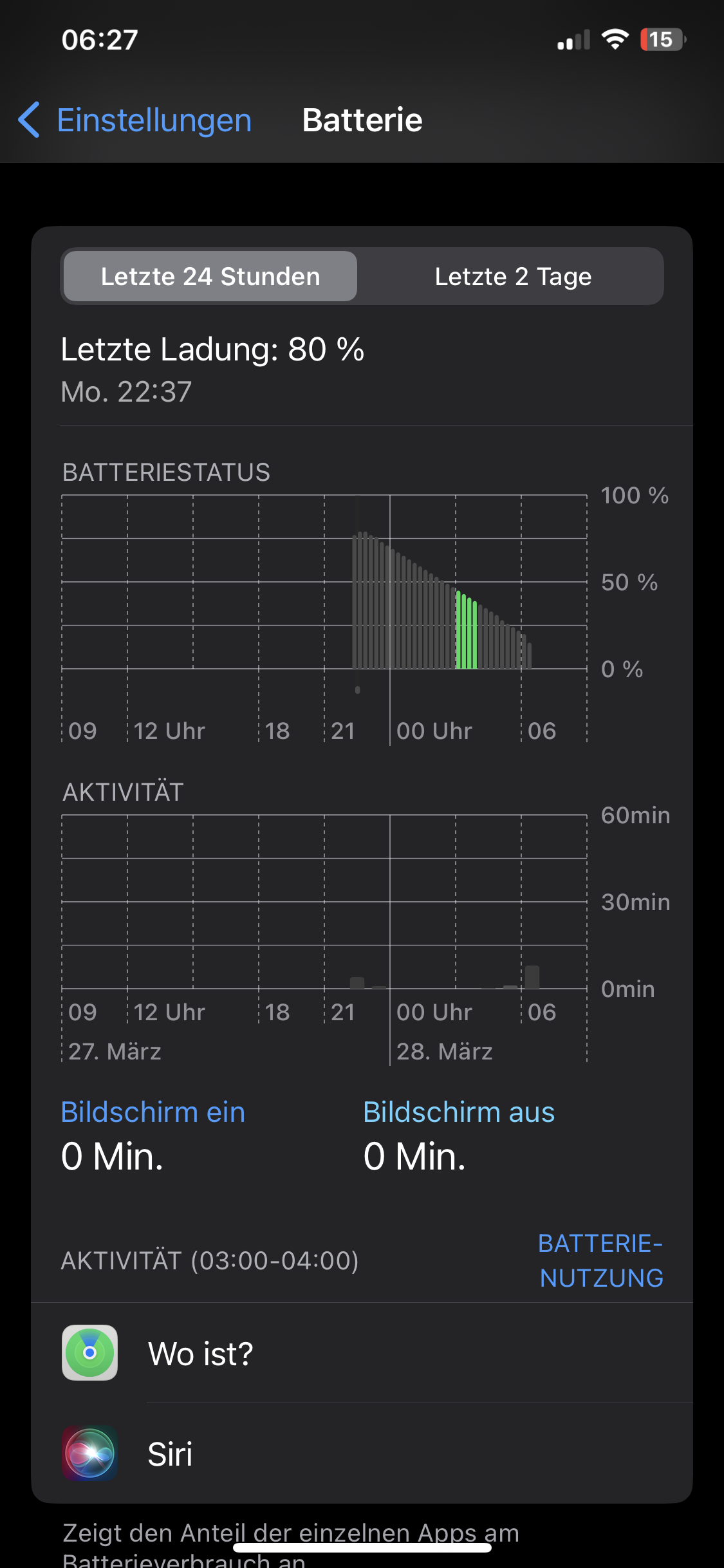
Task: Switch to Letzte 2 Tage view
Action: point(513,277)
